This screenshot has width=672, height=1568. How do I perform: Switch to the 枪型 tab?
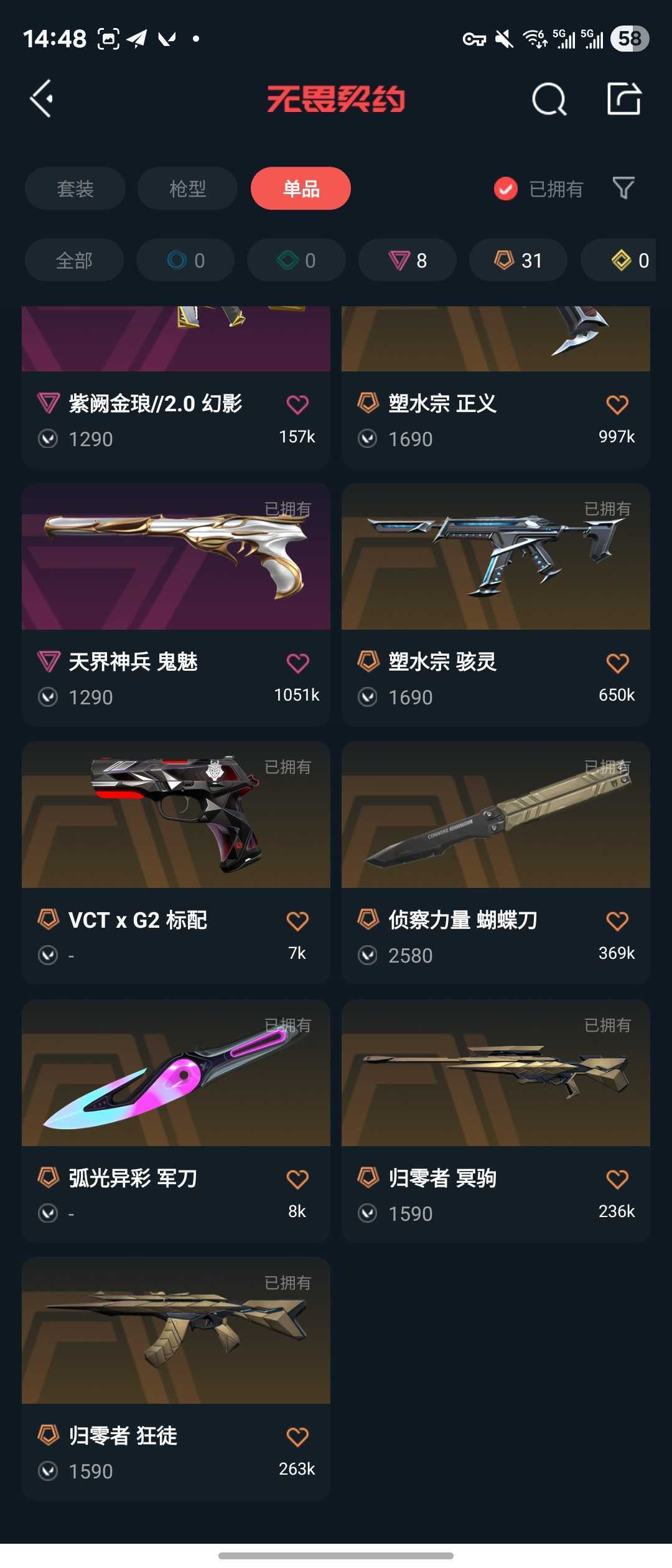[x=187, y=189]
